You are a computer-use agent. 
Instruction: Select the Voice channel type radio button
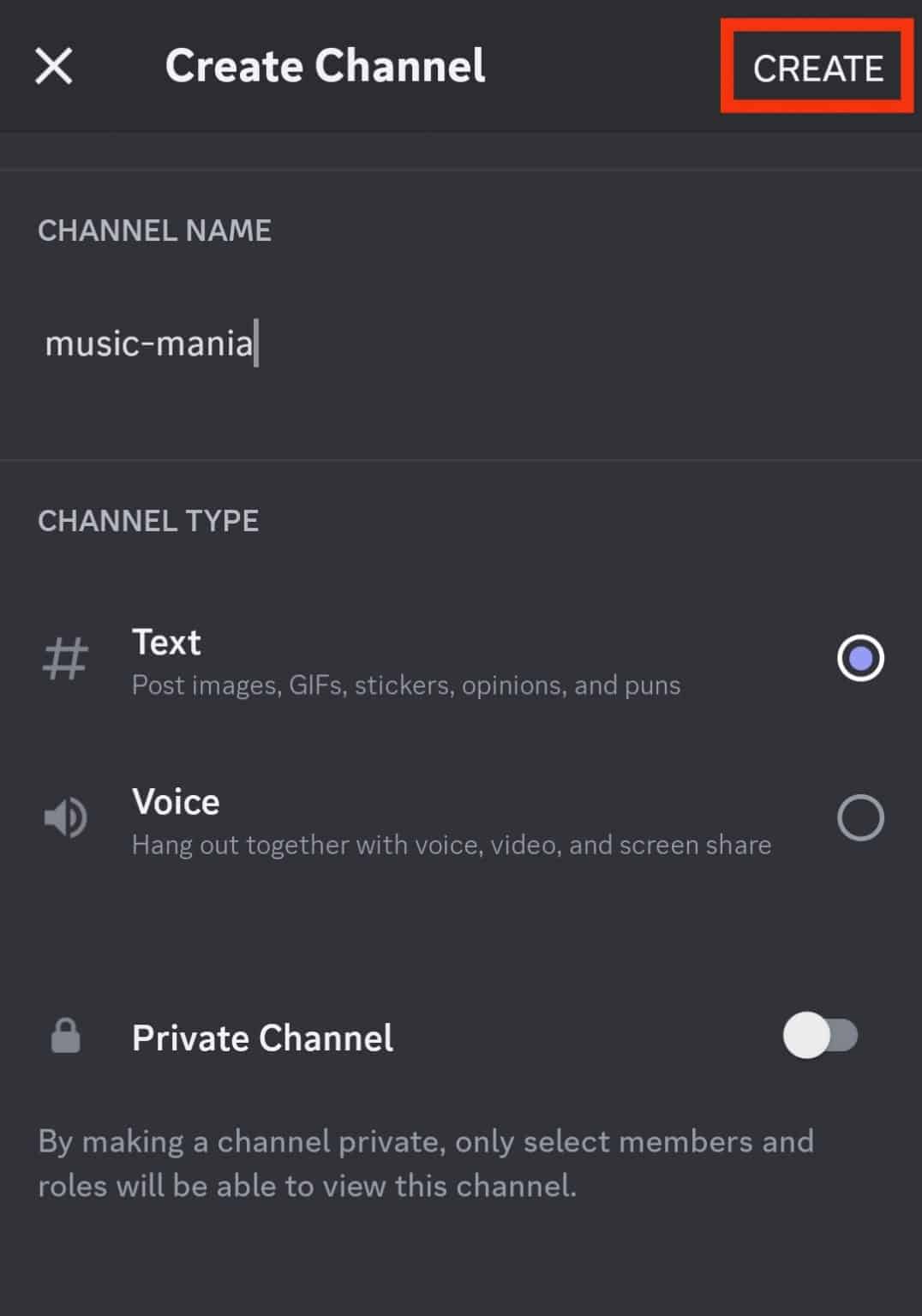[x=860, y=817]
